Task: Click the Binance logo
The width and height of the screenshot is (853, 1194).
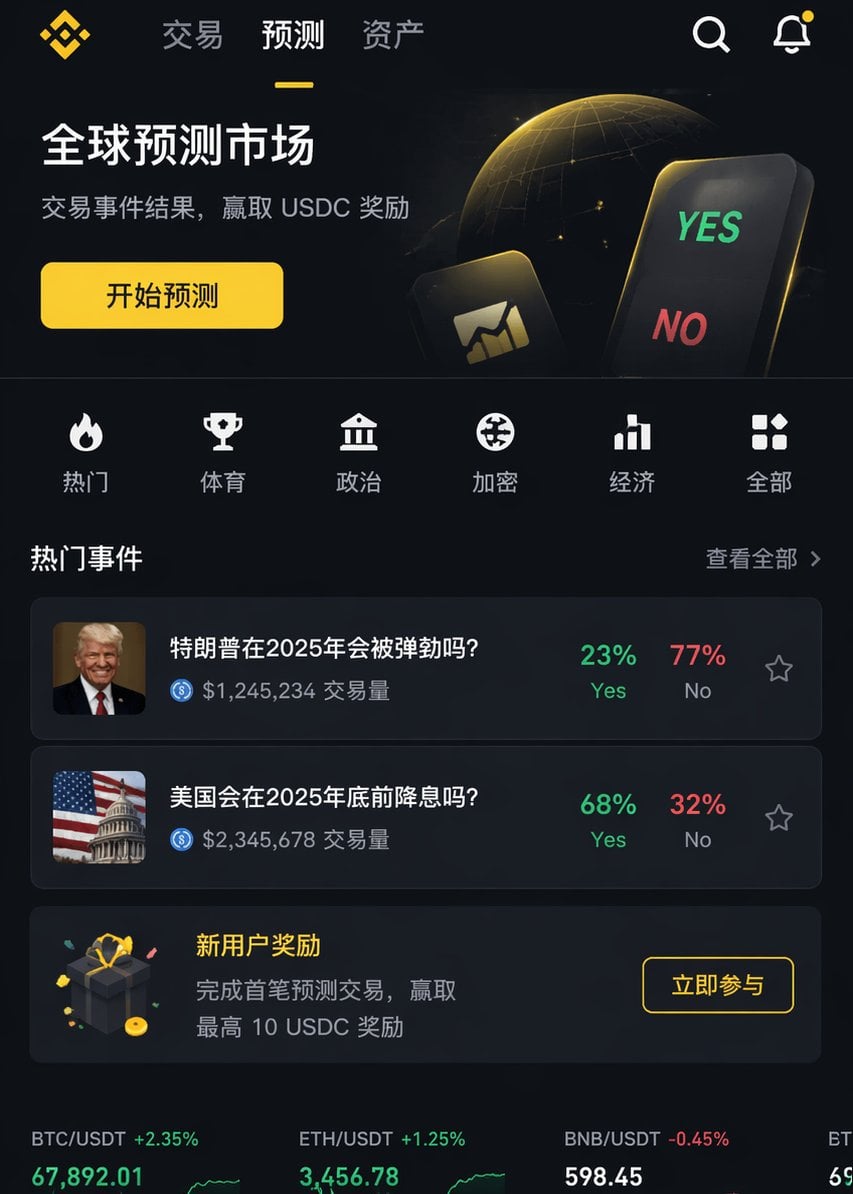Action: 65,33
